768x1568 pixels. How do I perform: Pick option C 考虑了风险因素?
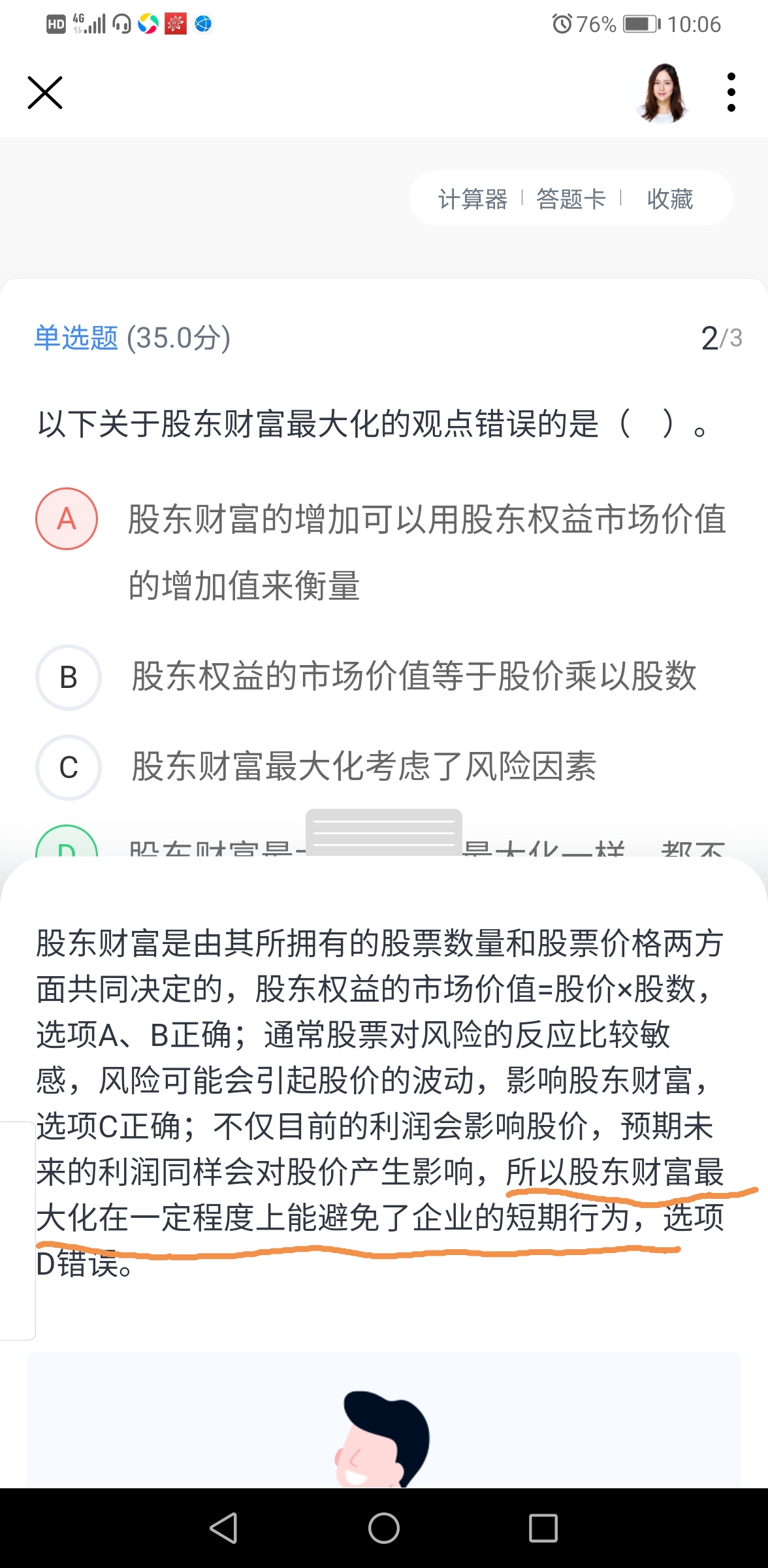[69, 767]
